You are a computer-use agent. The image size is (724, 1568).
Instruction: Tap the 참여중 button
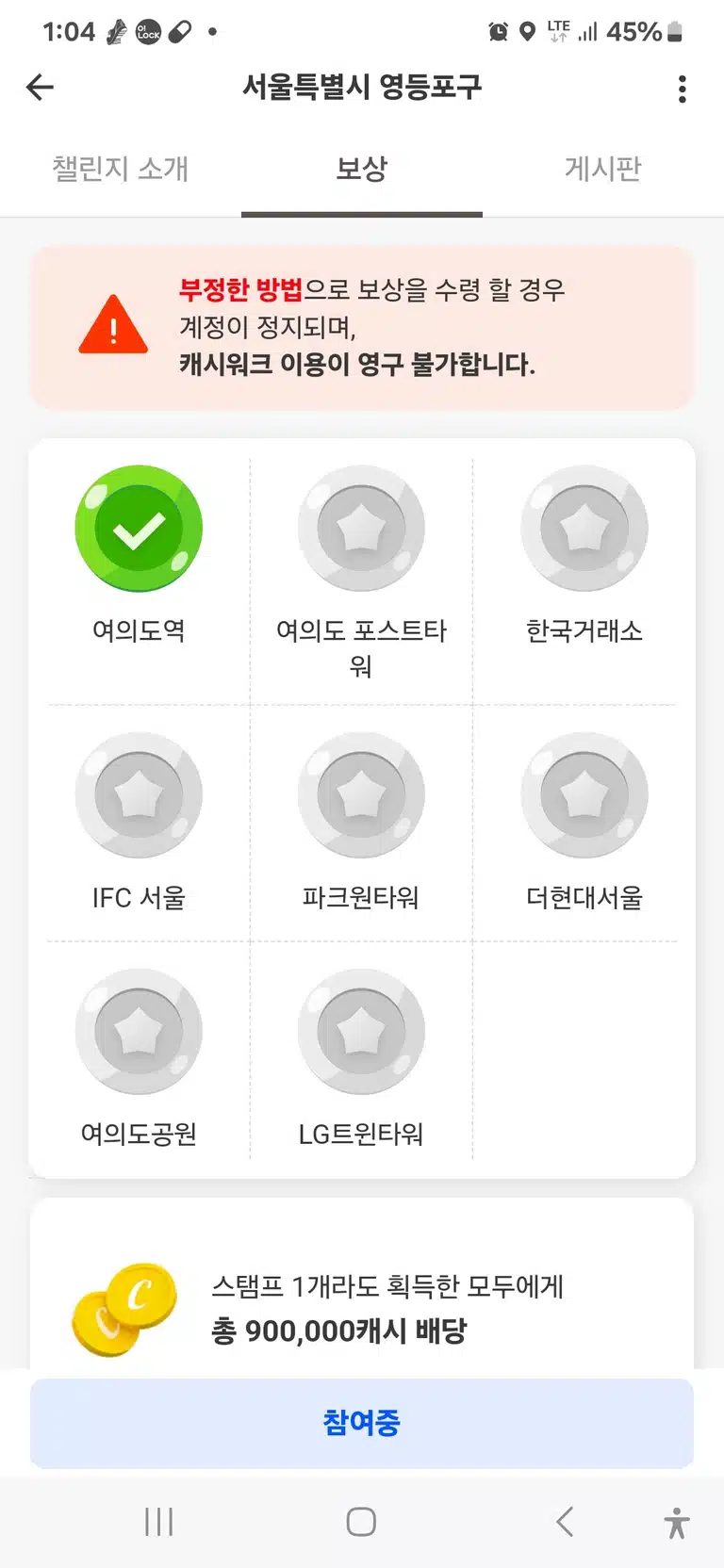[x=362, y=1423]
